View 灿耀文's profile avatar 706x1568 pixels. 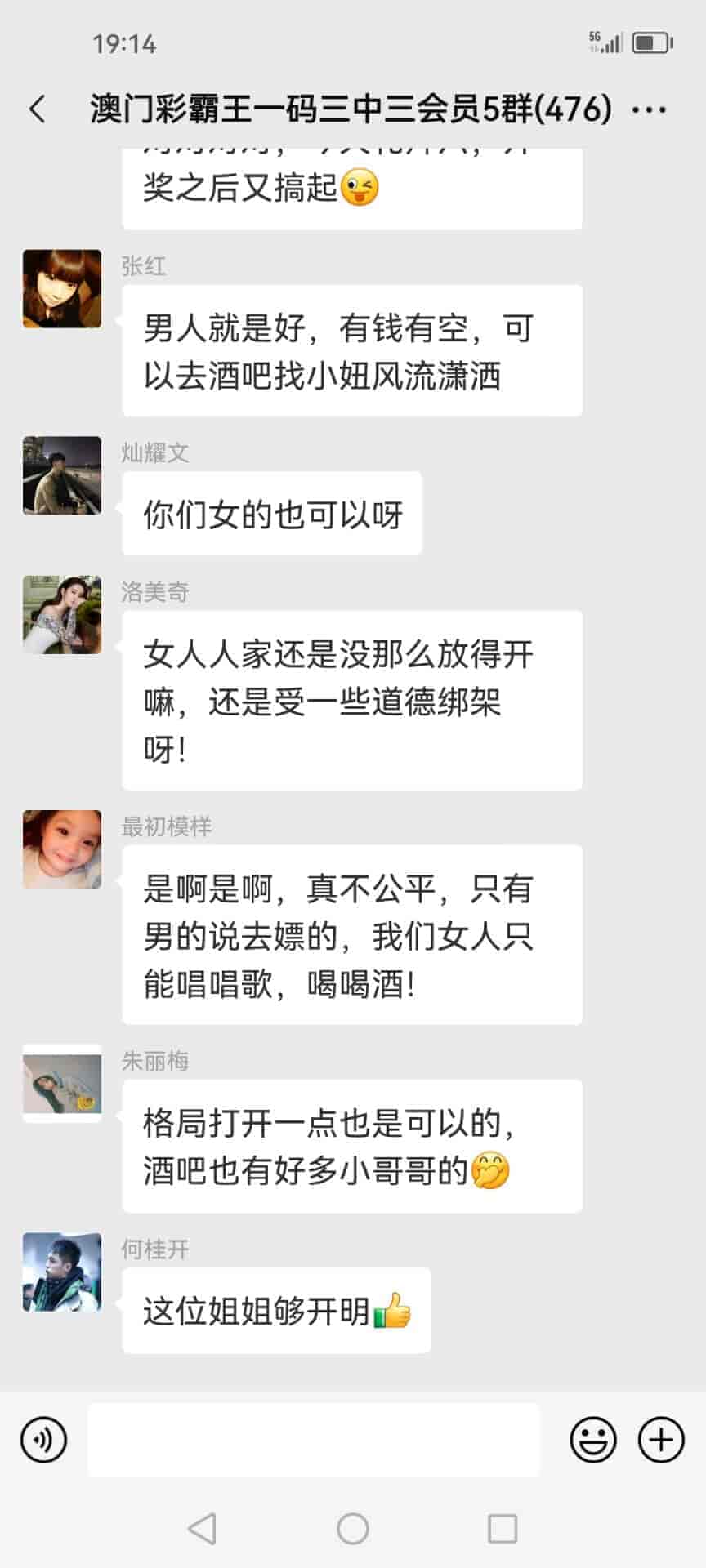[62, 475]
